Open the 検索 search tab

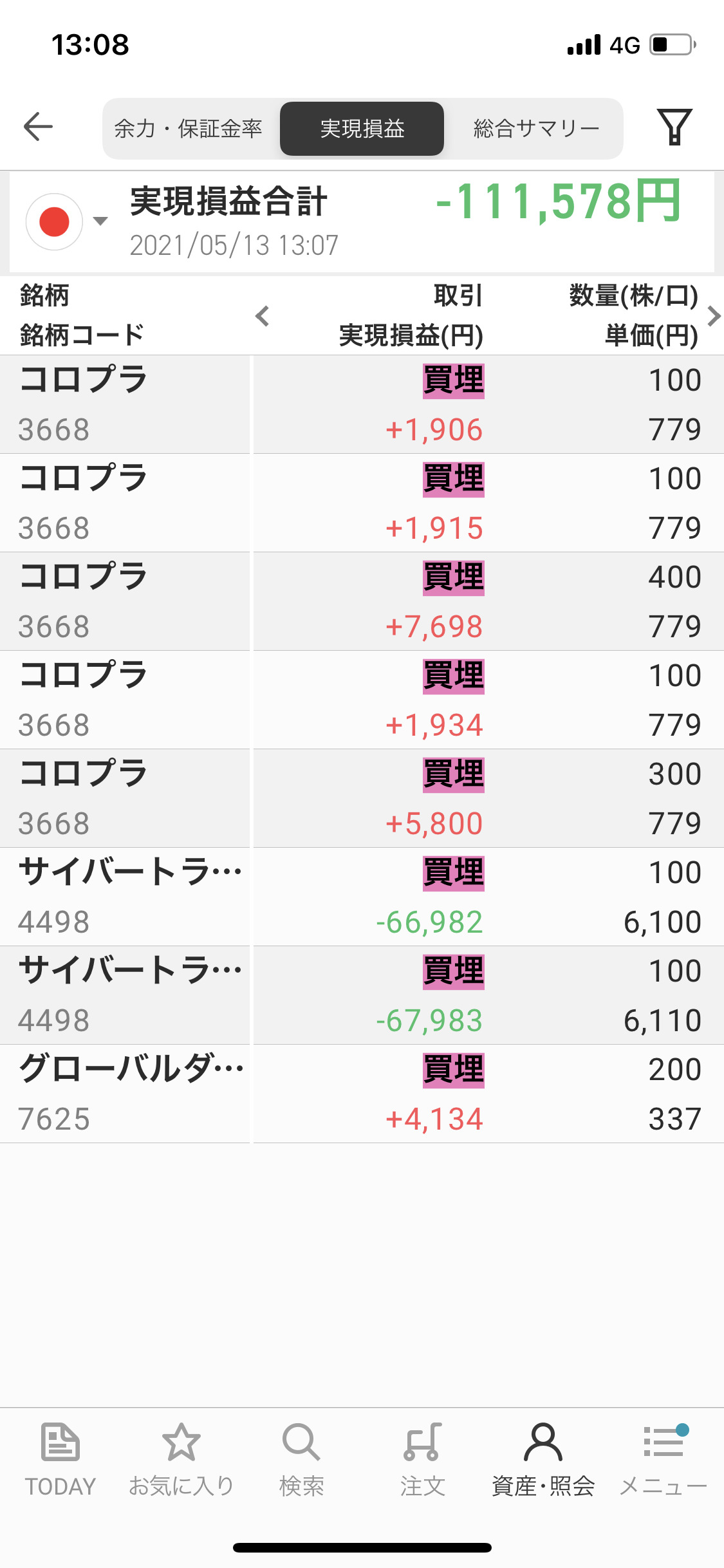pos(301,1460)
